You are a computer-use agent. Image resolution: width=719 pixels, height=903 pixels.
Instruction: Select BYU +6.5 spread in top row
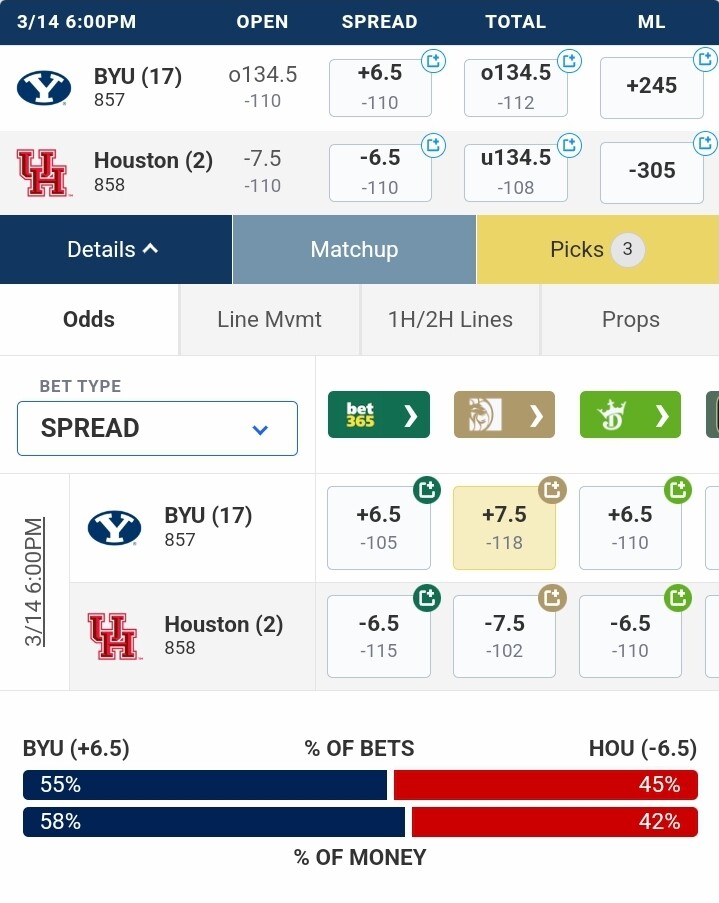click(380, 87)
